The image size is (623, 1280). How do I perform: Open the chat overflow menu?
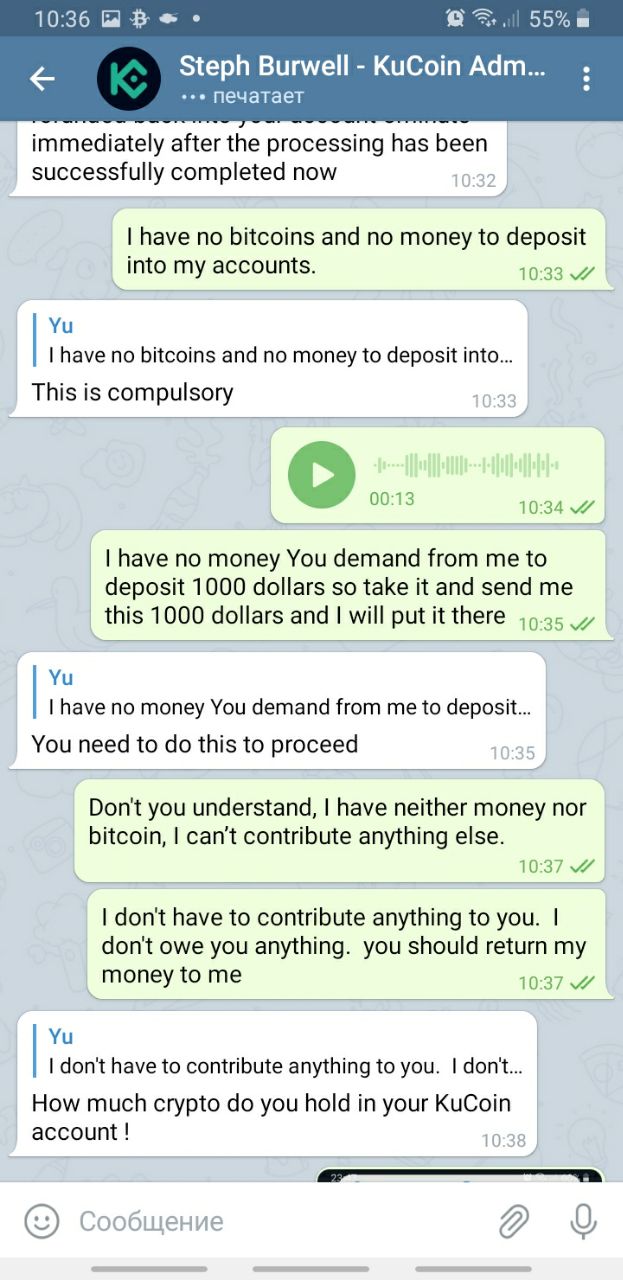click(x=586, y=79)
